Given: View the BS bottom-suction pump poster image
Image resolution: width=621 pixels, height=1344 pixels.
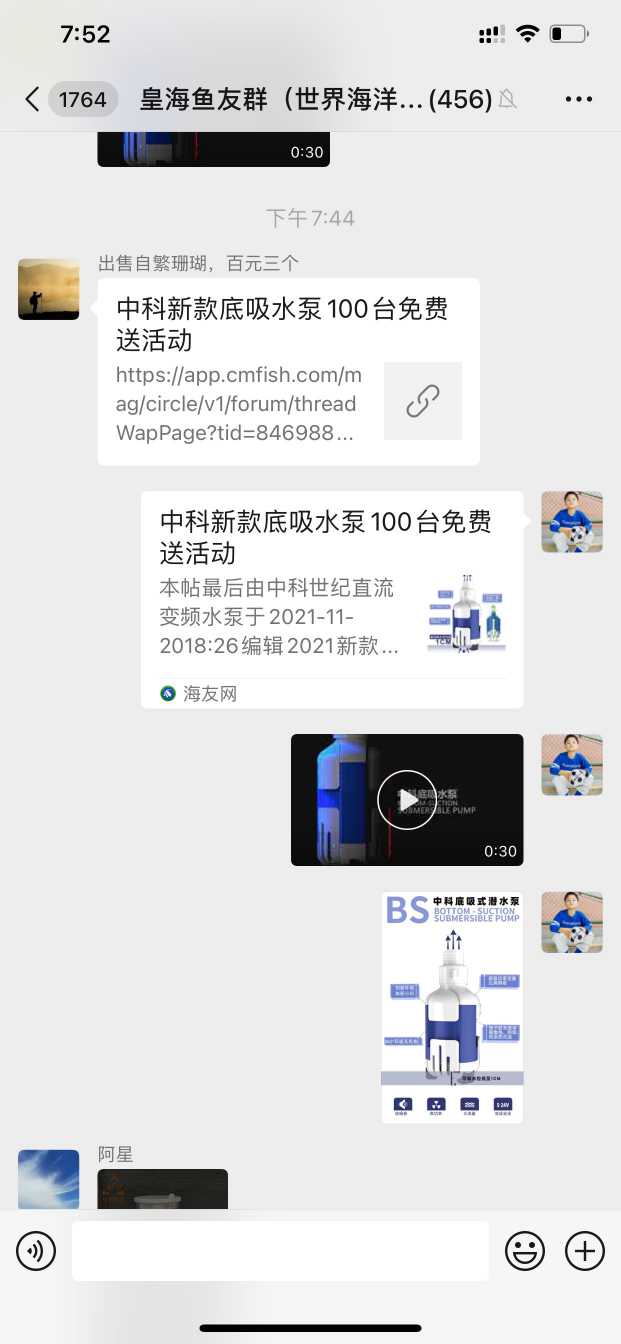Looking at the screenshot, I should click(x=452, y=1007).
